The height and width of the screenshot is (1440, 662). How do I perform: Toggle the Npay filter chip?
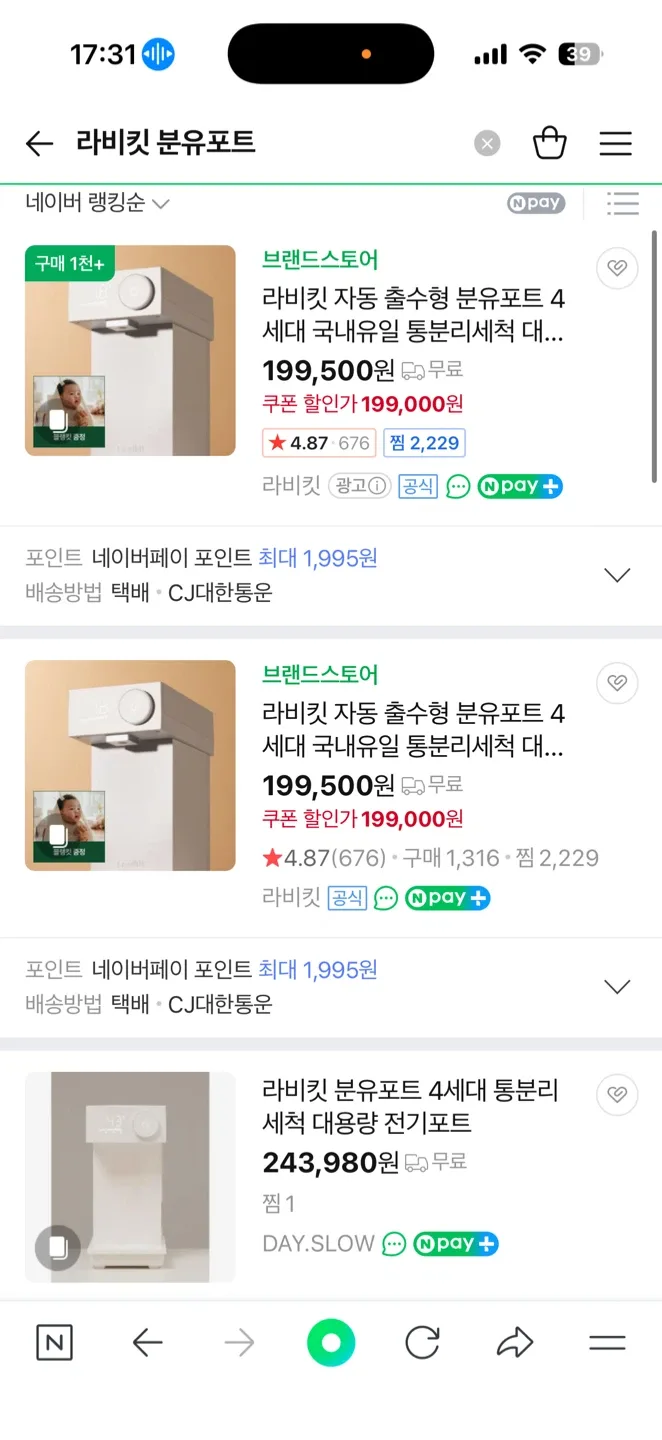click(x=535, y=203)
